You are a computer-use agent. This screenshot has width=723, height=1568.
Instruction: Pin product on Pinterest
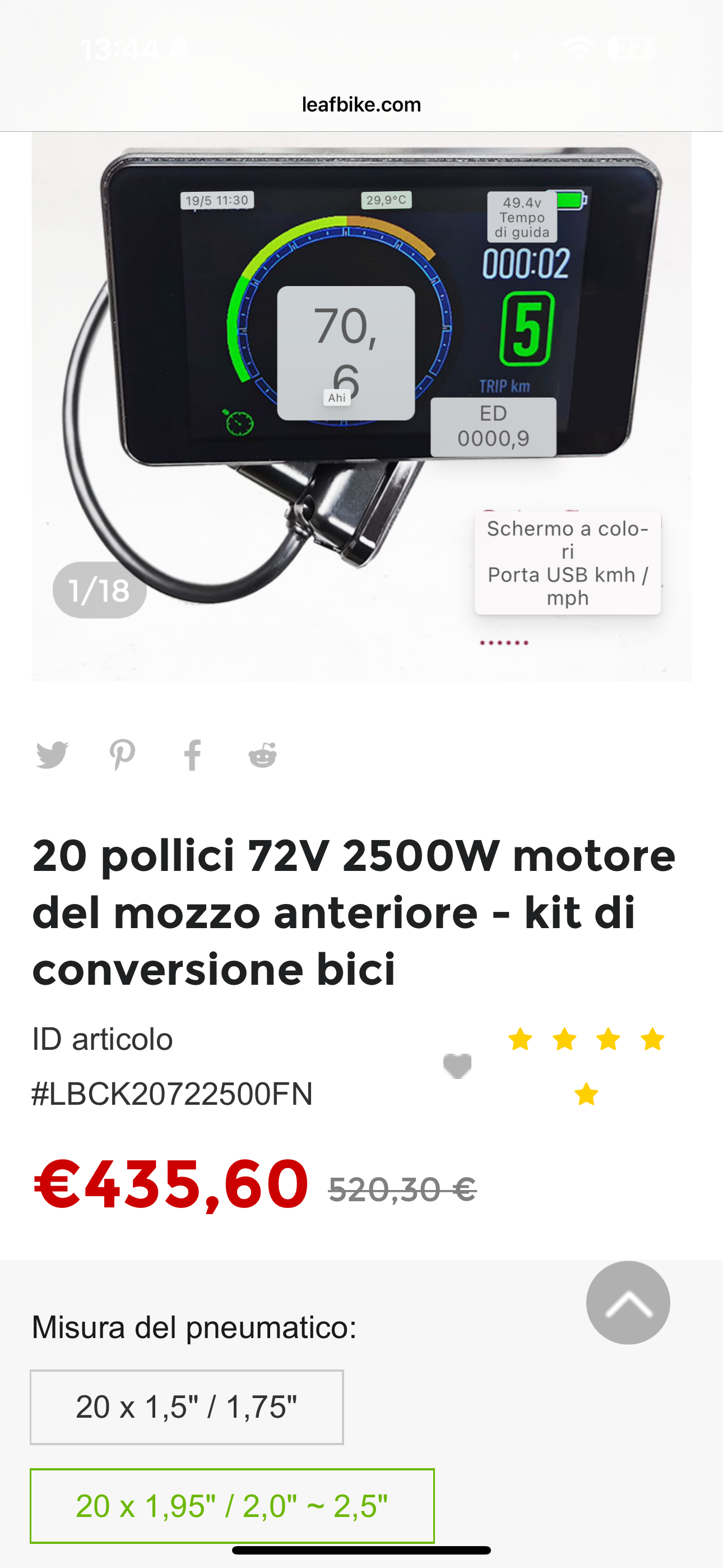[x=122, y=755]
